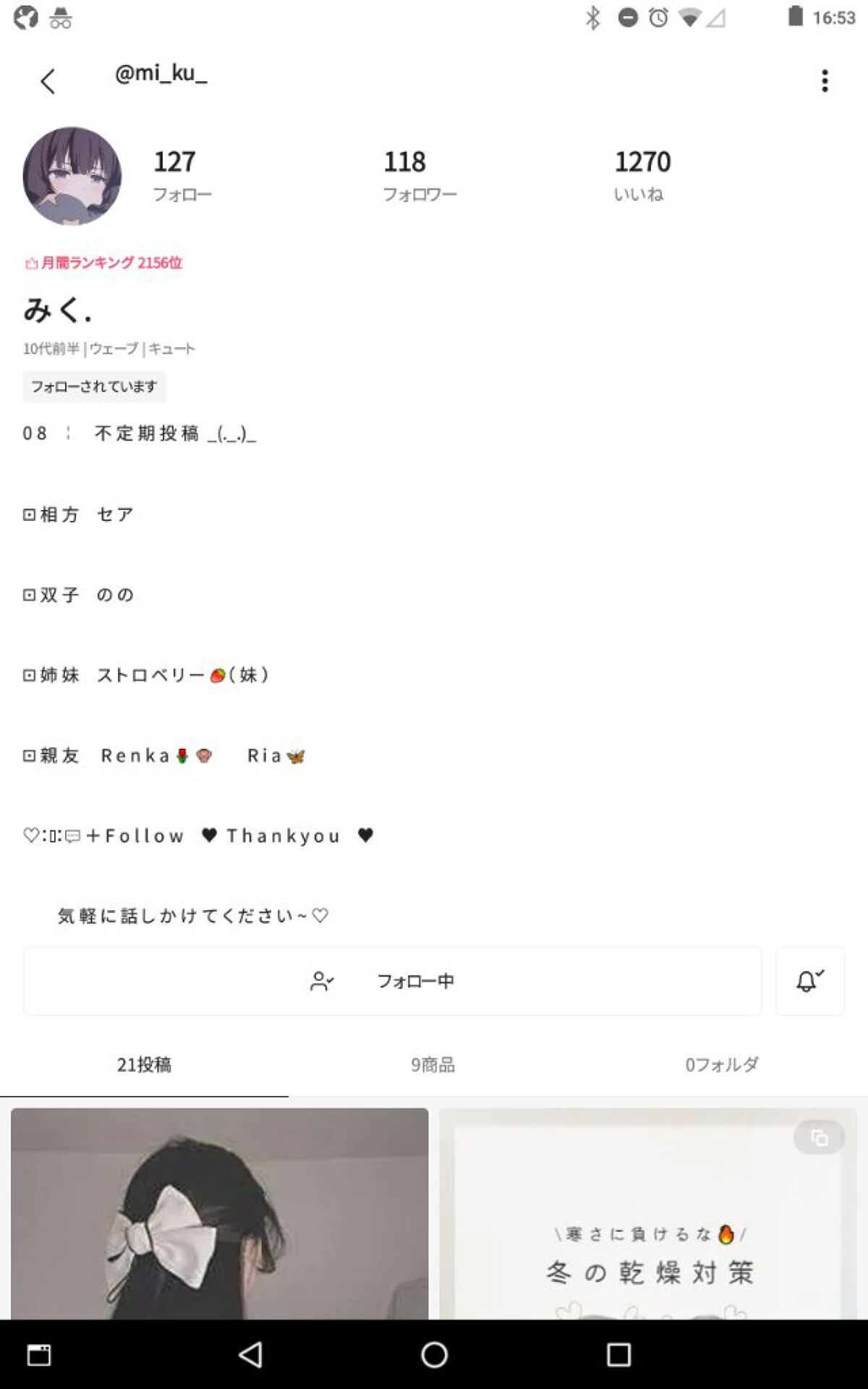868x1389 pixels.
Task: View the profile avatar image
Action: [x=72, y=176]
